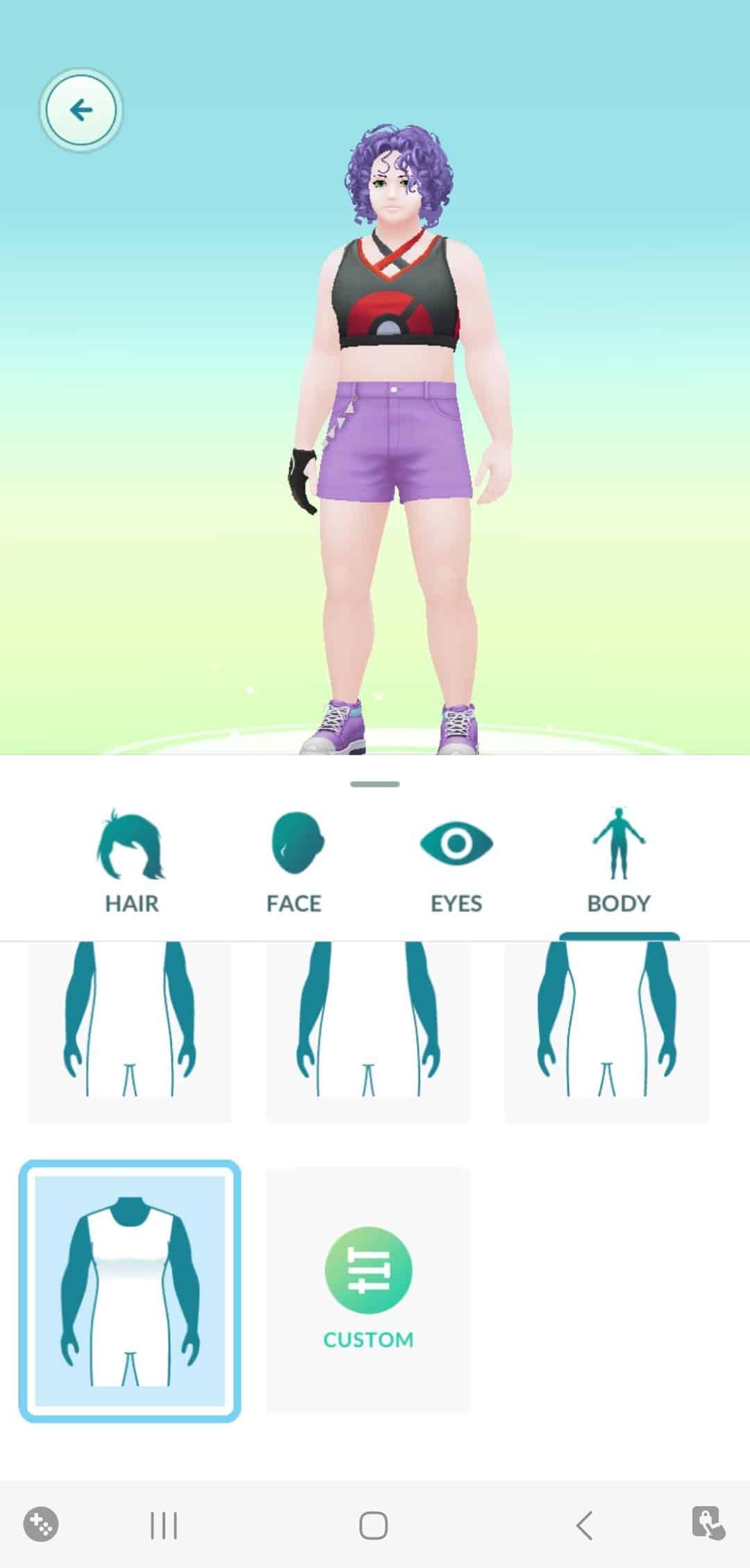
Task: Open the Custom body sliders option
Action: 368,1290
